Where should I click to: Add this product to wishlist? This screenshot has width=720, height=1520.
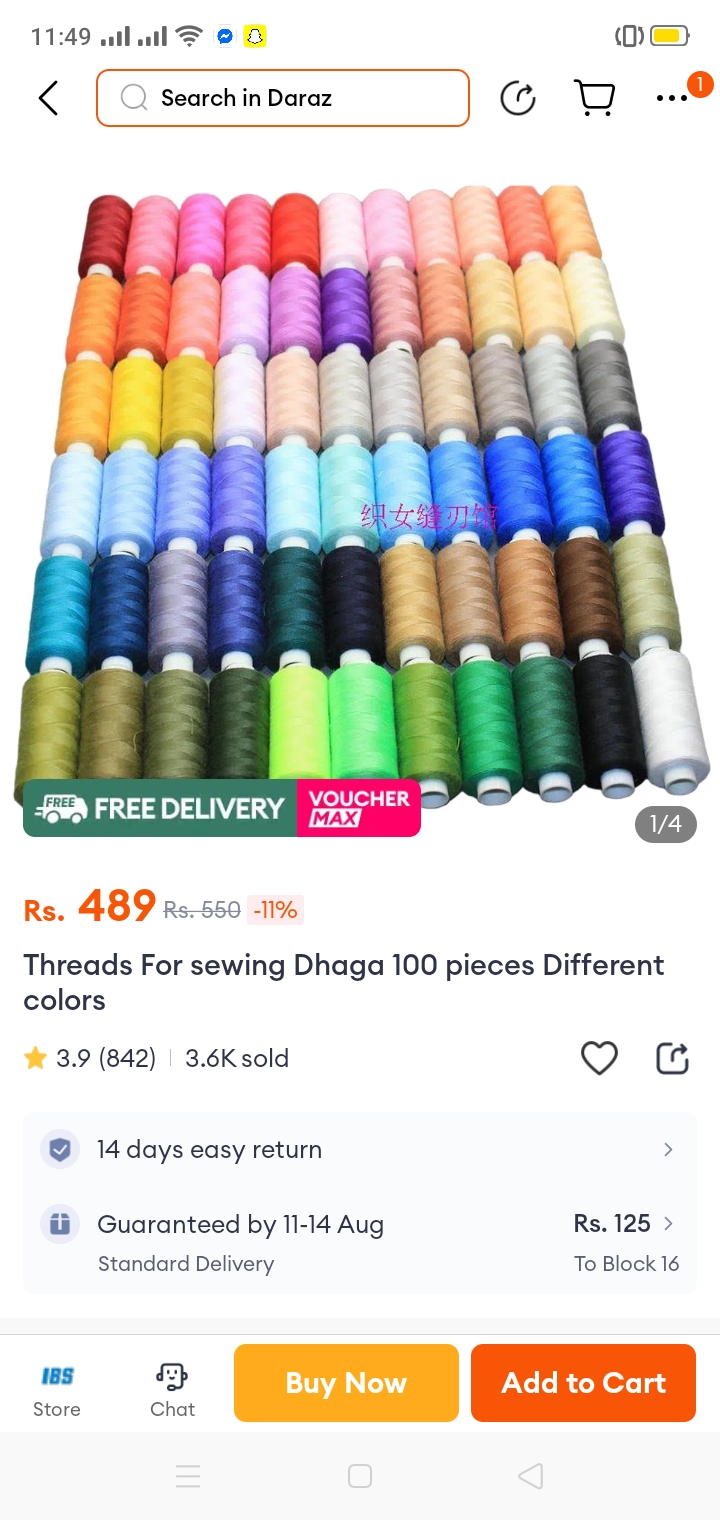coord(599,1058)
